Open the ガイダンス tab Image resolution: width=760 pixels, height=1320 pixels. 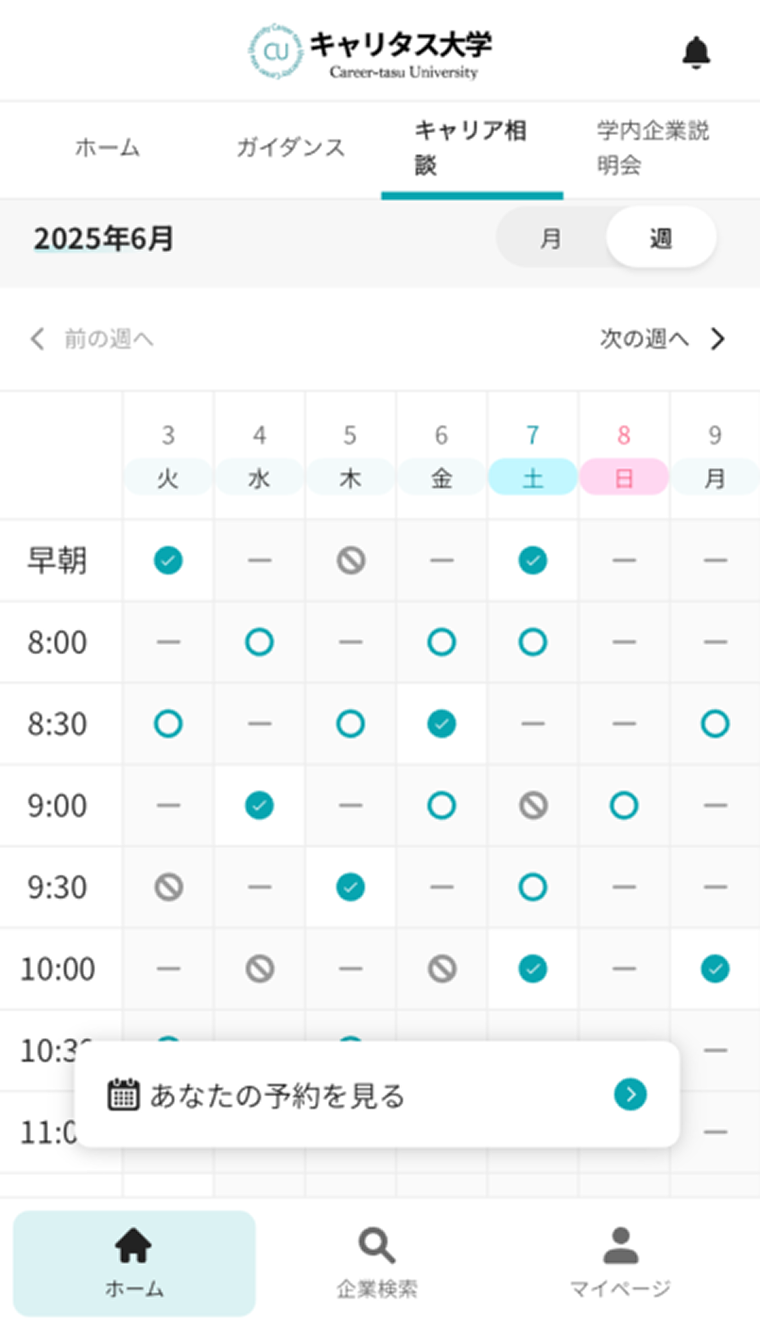pyautogui.click(x=290, y=148)
